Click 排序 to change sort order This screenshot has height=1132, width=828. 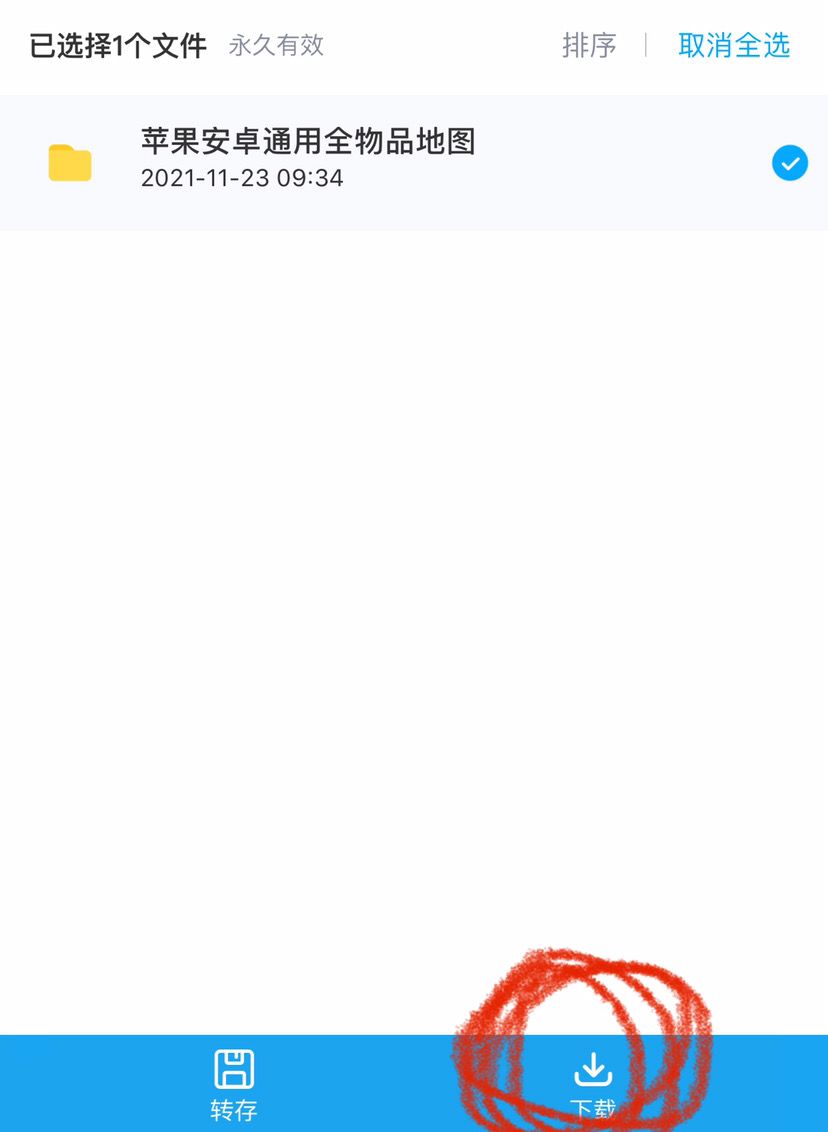coord(589,46)
